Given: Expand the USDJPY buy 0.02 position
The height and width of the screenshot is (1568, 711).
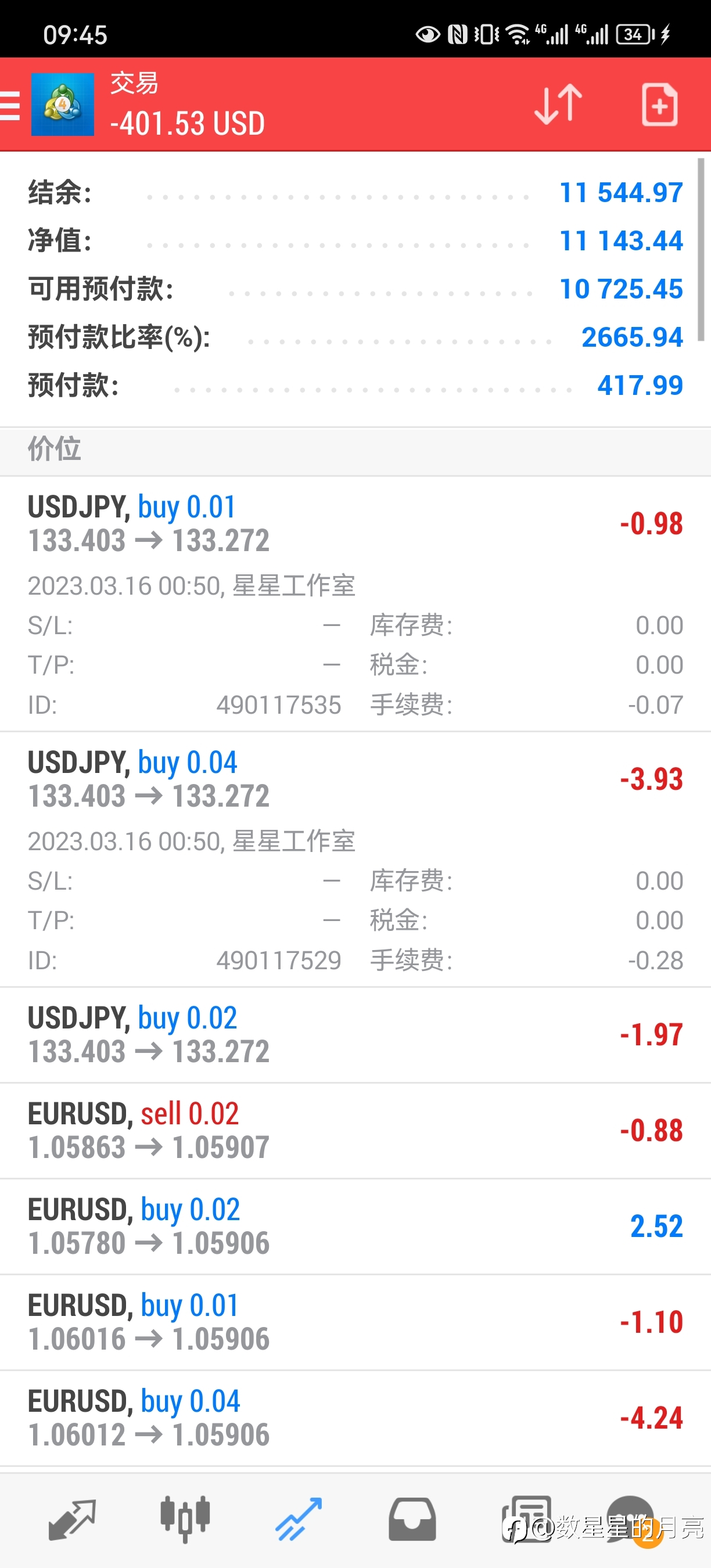Looking at the screenshot, I should coord(355,1035).
